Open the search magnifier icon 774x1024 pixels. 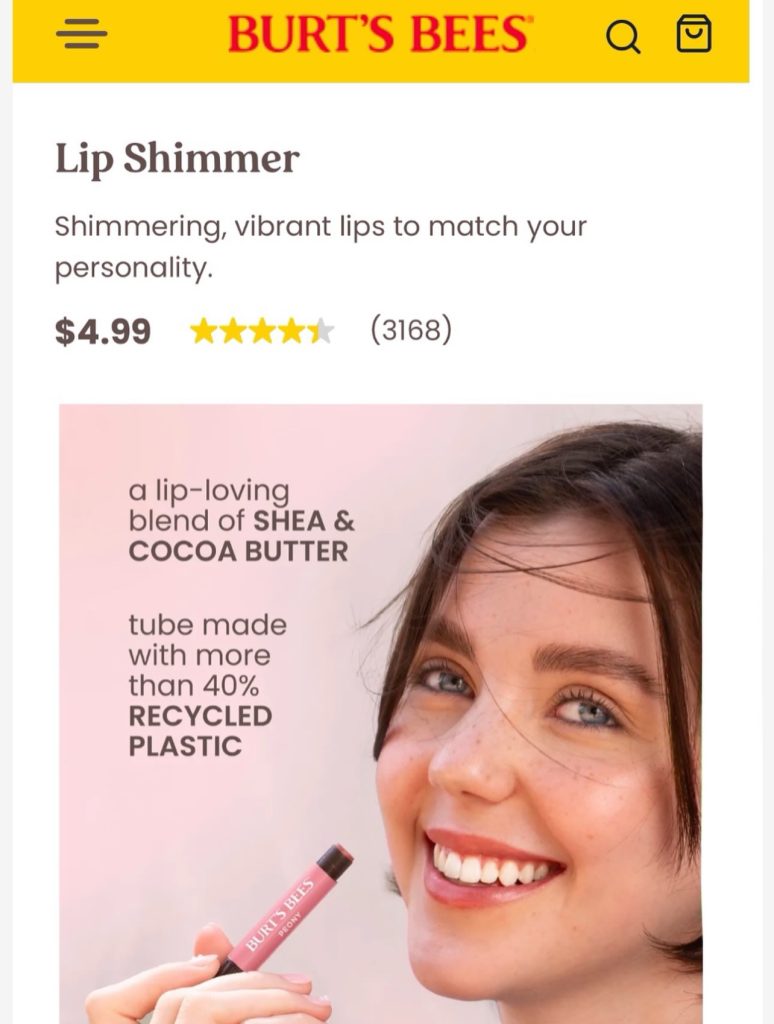pos(622,36)
